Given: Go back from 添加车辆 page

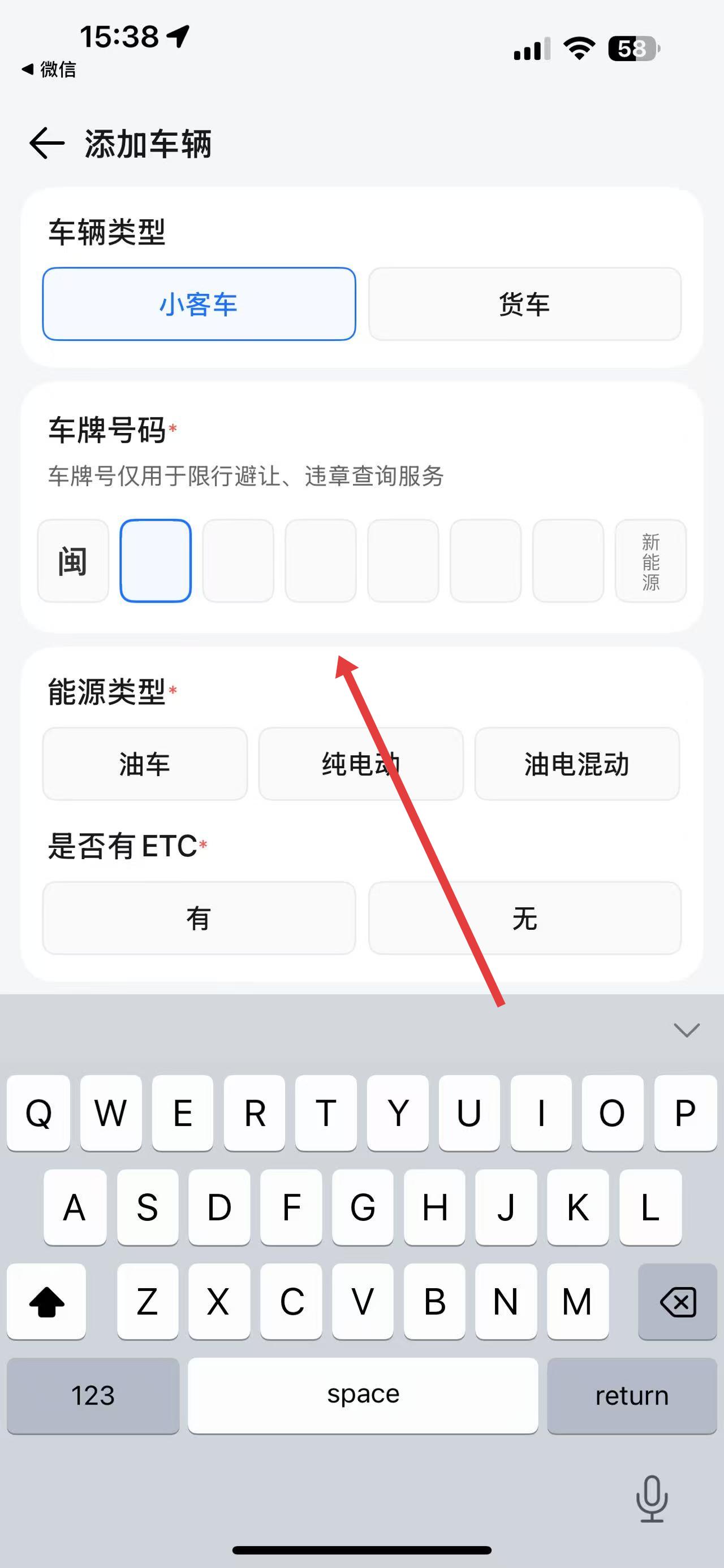Looking at the screenshot, I should [x=47, y=144].
